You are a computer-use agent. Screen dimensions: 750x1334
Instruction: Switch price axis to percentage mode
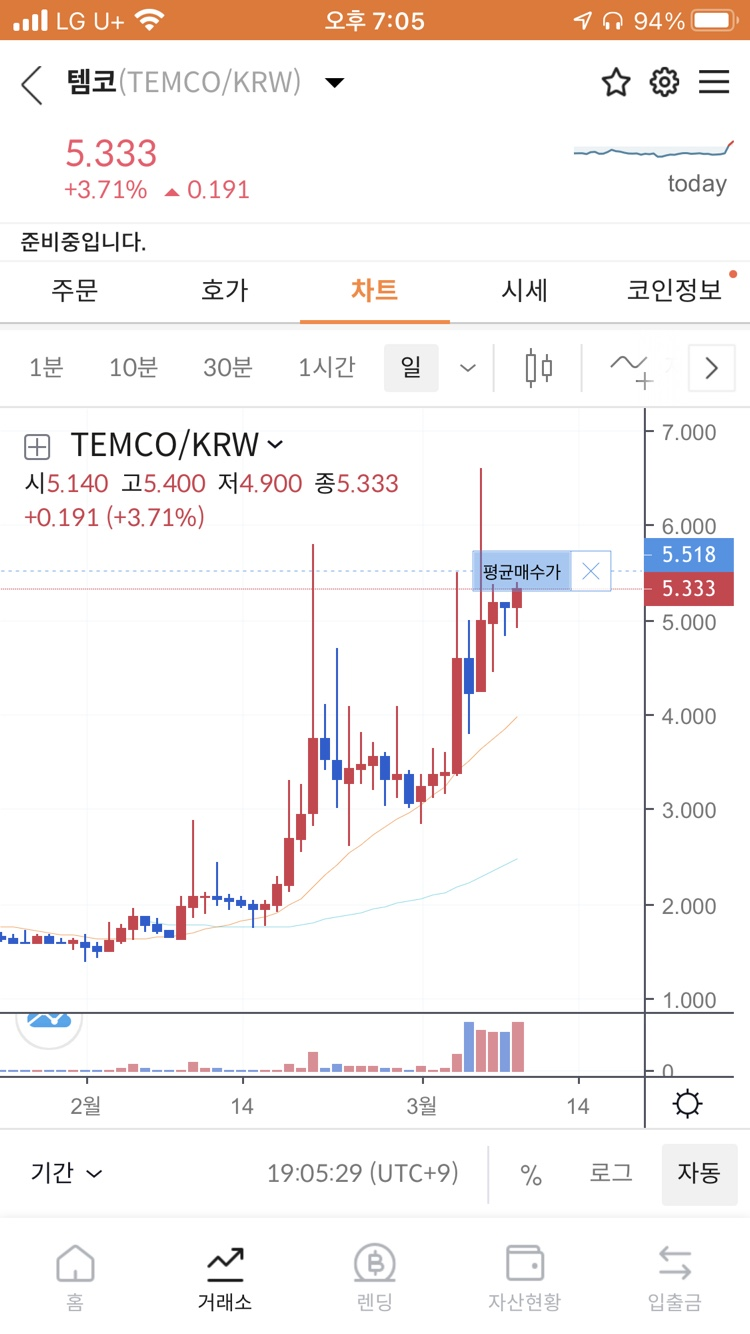[x=531, y=1174]
